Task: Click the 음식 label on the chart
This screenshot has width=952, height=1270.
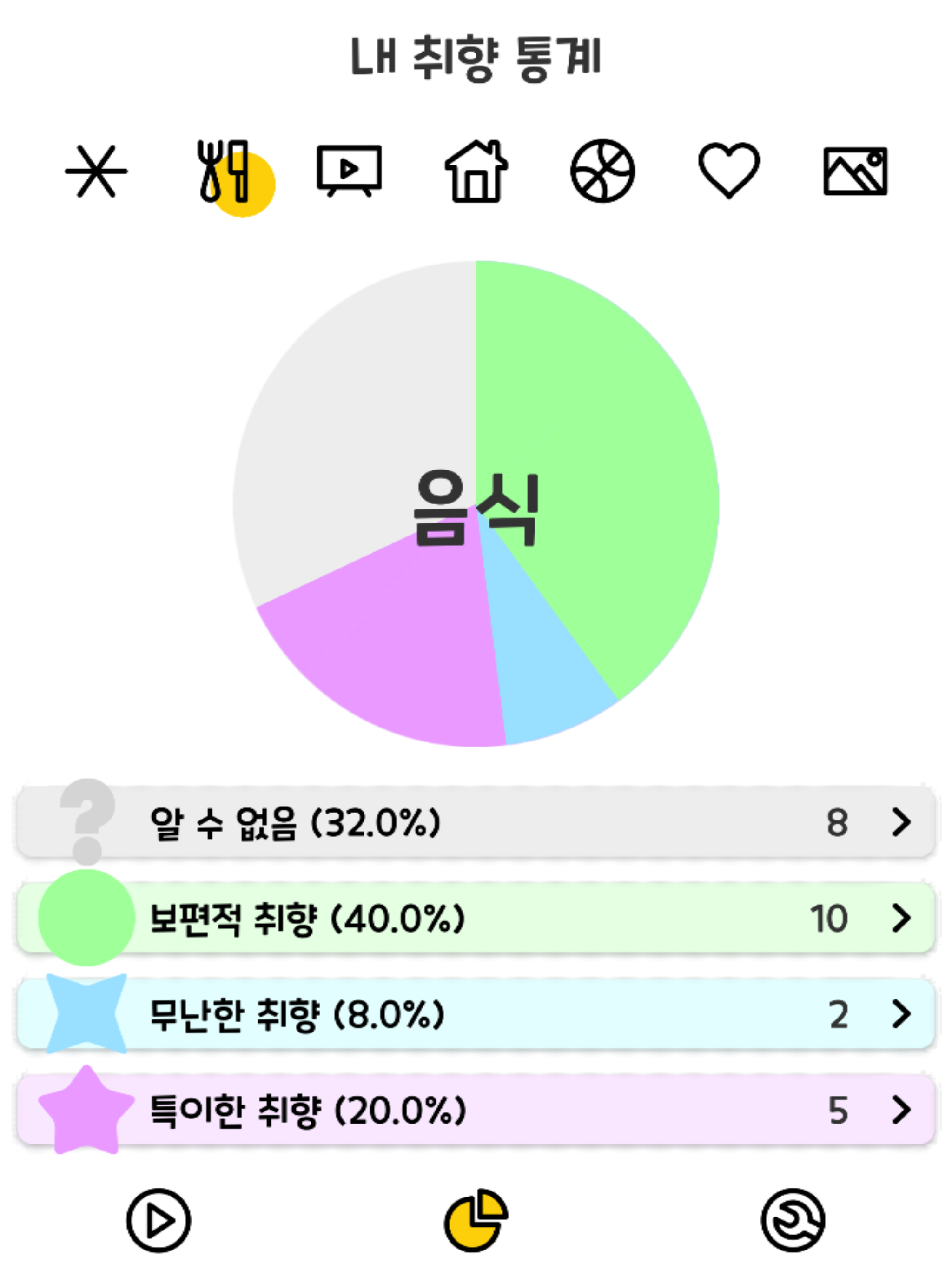Action: click(x=476, y=511)
